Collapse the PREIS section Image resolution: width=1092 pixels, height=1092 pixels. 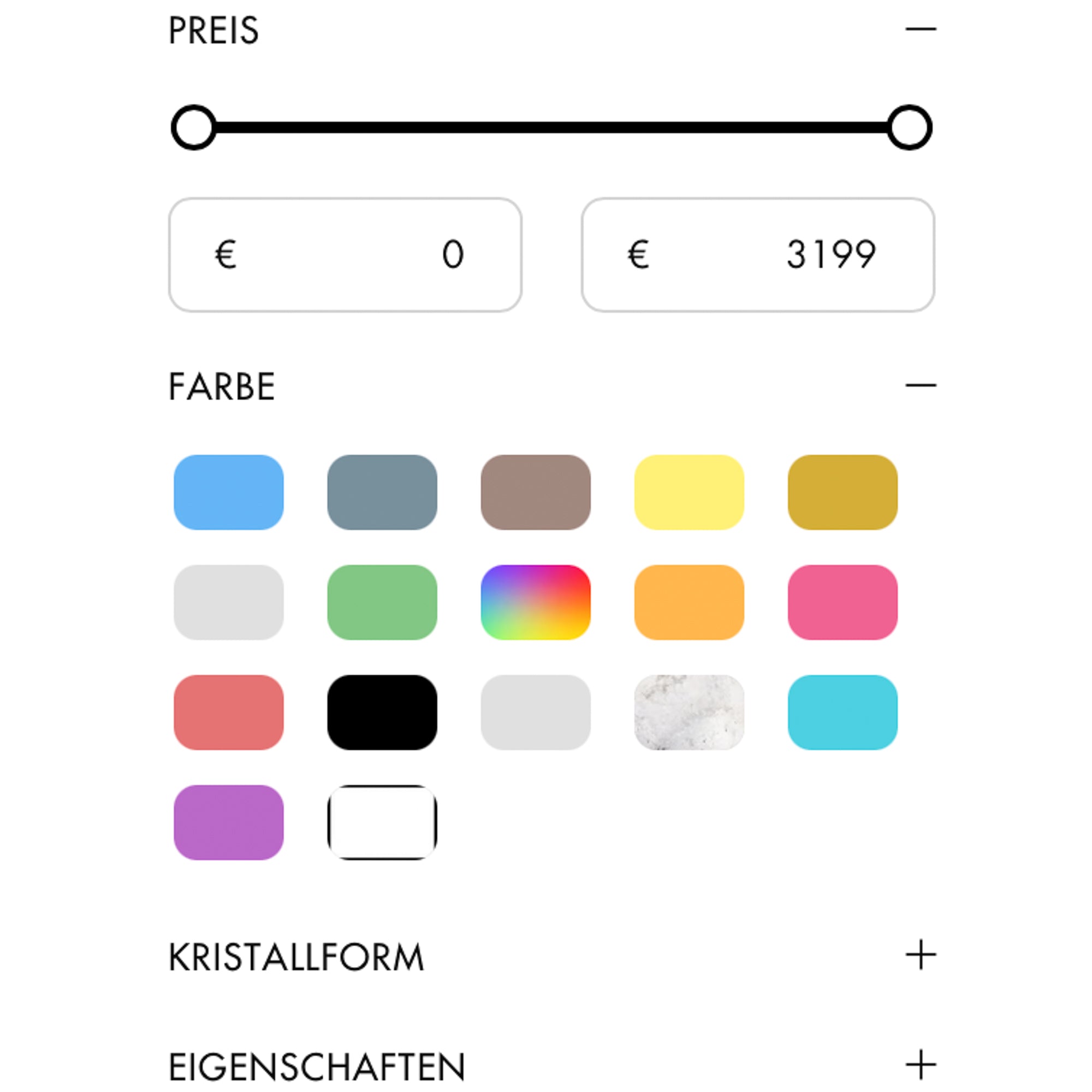920,29
